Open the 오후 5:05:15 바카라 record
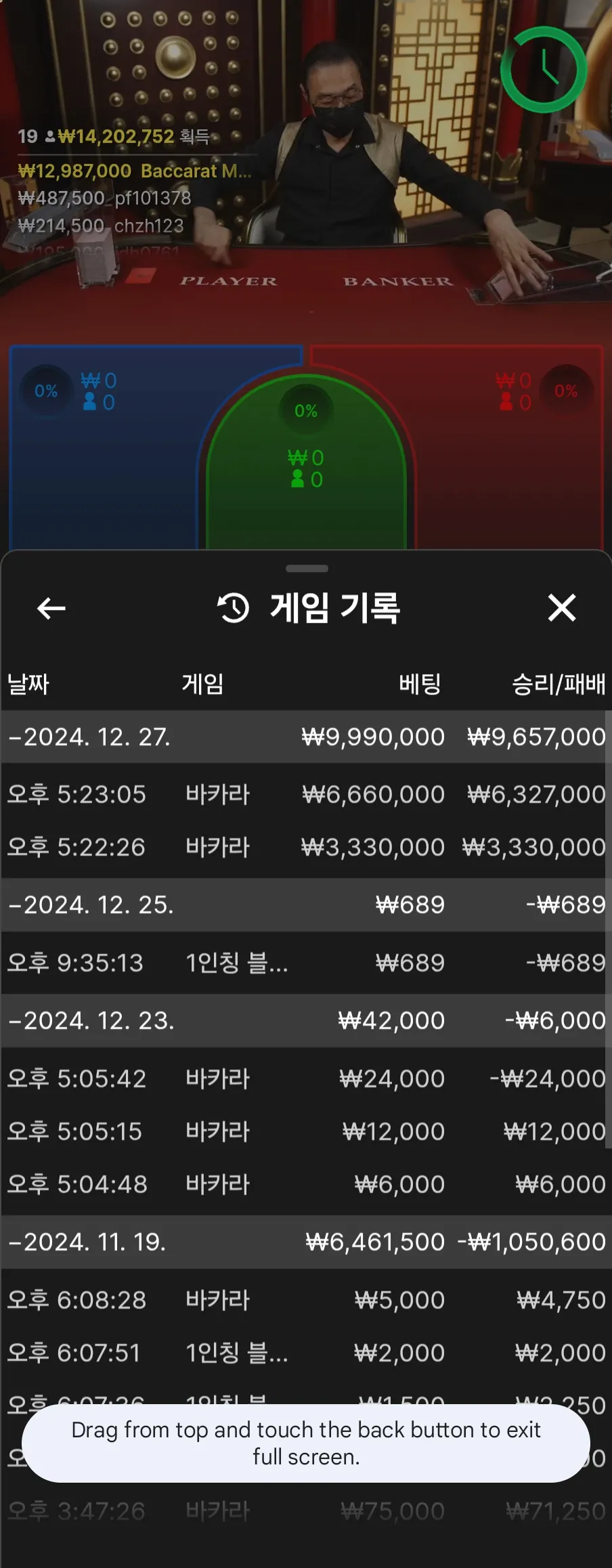Viewport: 612px width, 1568px height. [306, 1131]
